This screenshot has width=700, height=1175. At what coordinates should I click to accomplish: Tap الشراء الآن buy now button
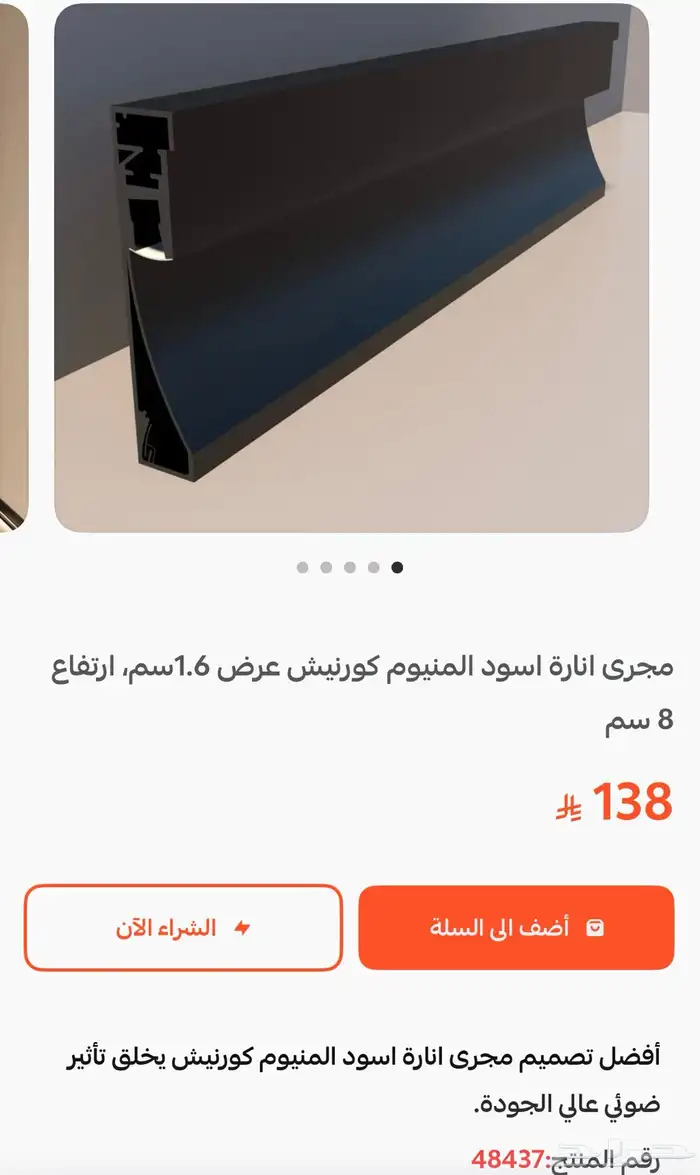coord(183,927)
